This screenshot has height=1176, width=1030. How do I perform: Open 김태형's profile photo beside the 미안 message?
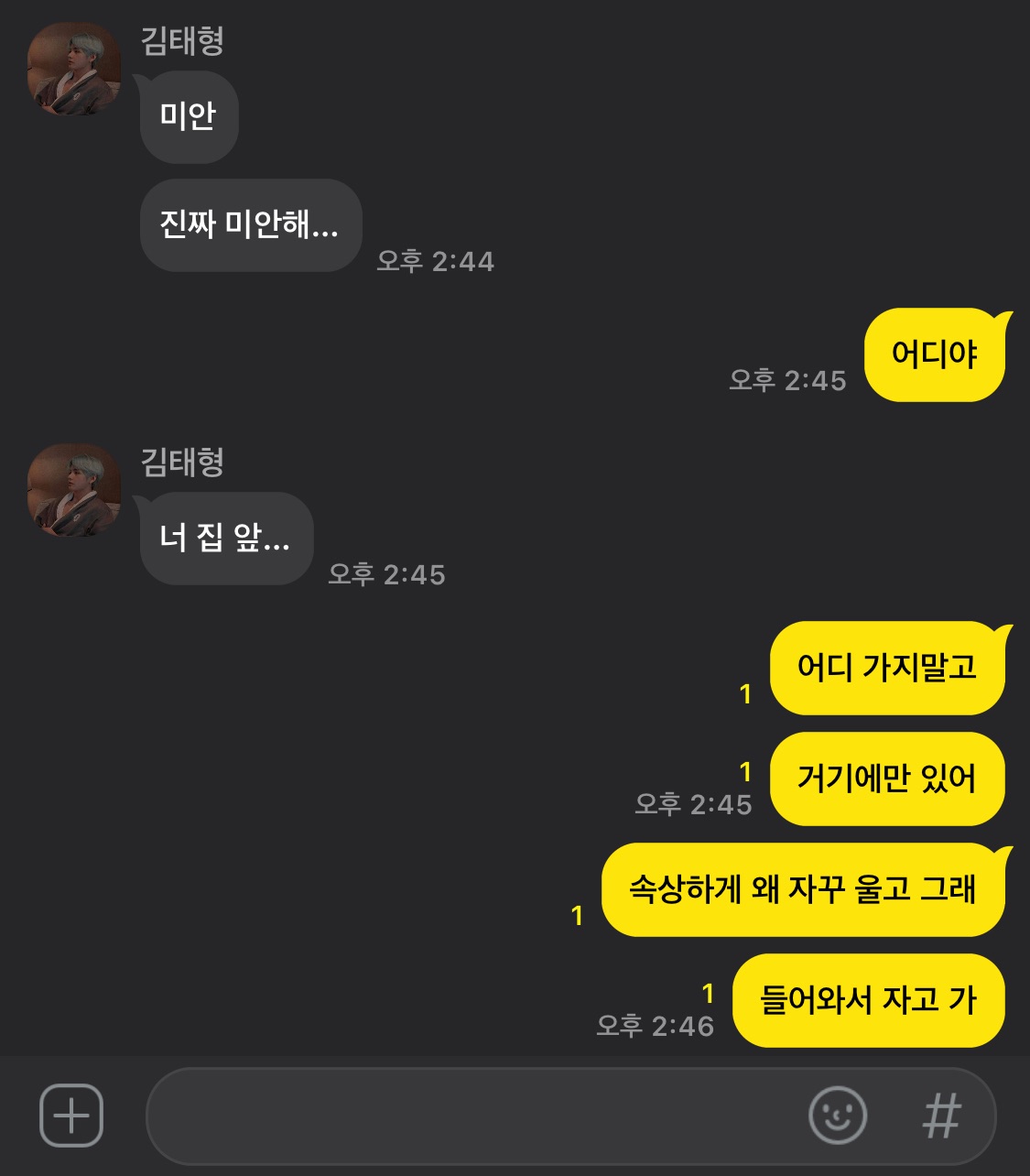(74, 70)
